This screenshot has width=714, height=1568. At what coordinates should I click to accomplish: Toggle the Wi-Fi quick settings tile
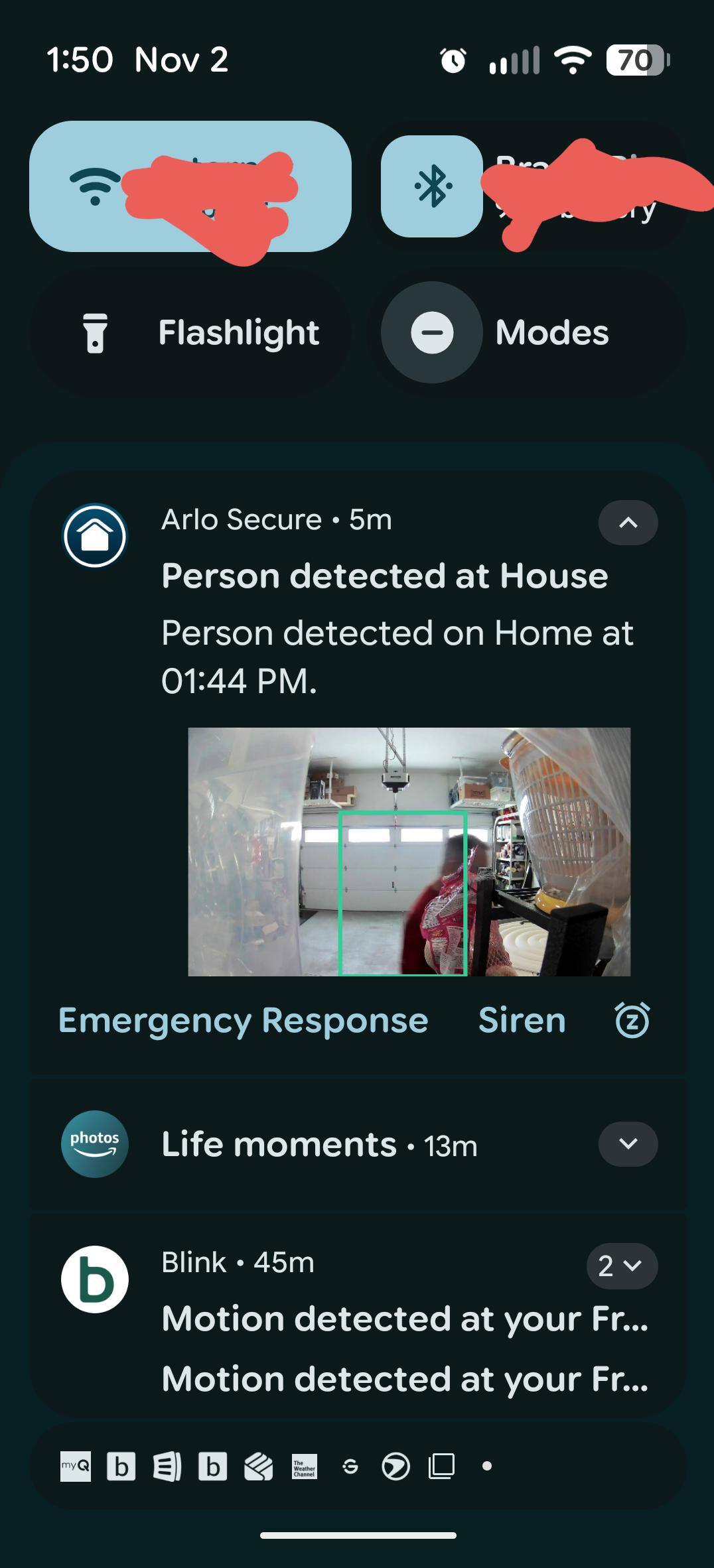[190, 186]
